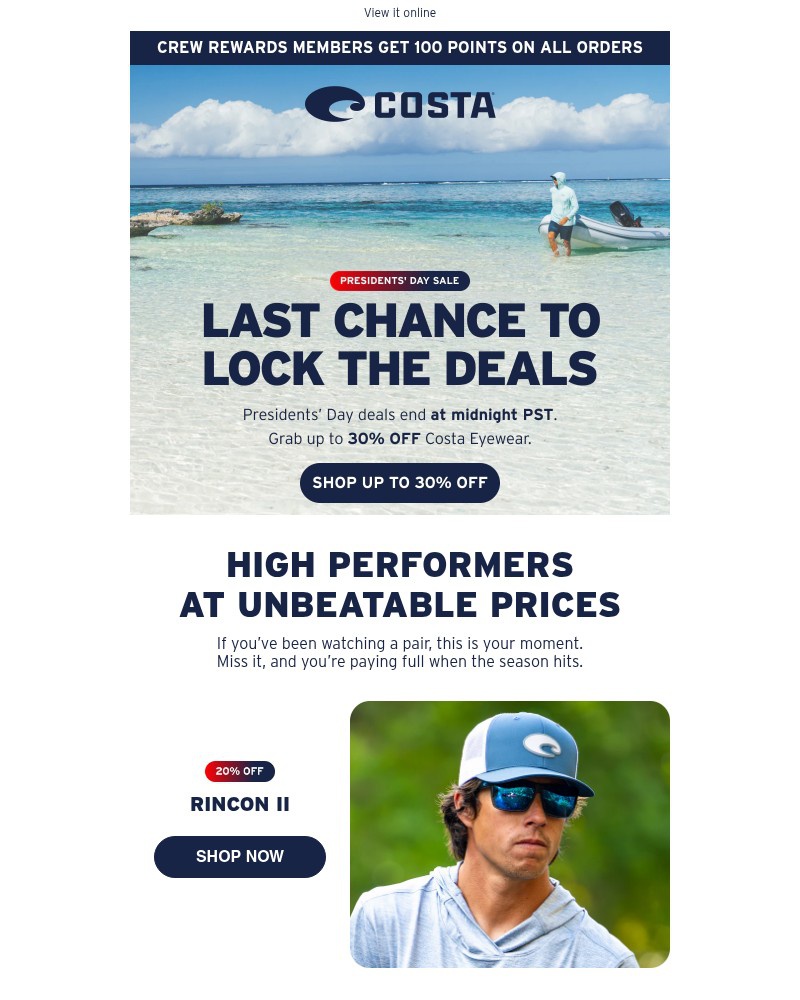Select the Grab up to 30% OFF Costa Eyewear line
Image resolution: width=800 pixels, height=1000 pixels.
[x=400, y=439]
